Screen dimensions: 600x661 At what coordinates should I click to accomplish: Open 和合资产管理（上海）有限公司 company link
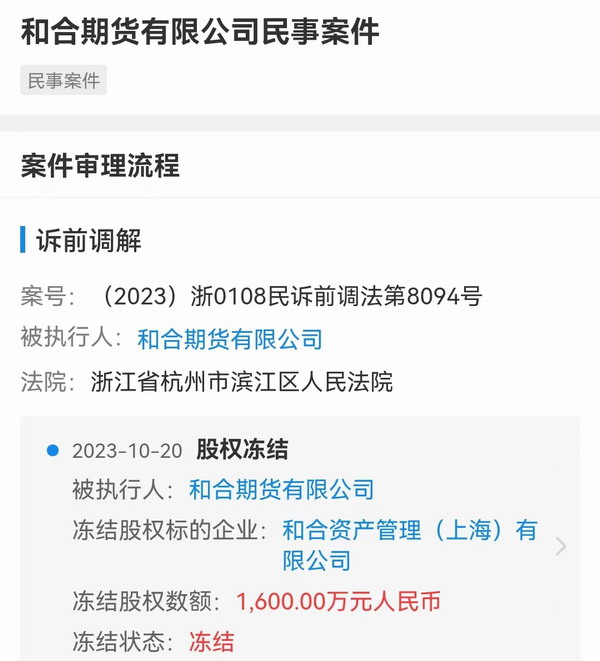pos(410,531)
